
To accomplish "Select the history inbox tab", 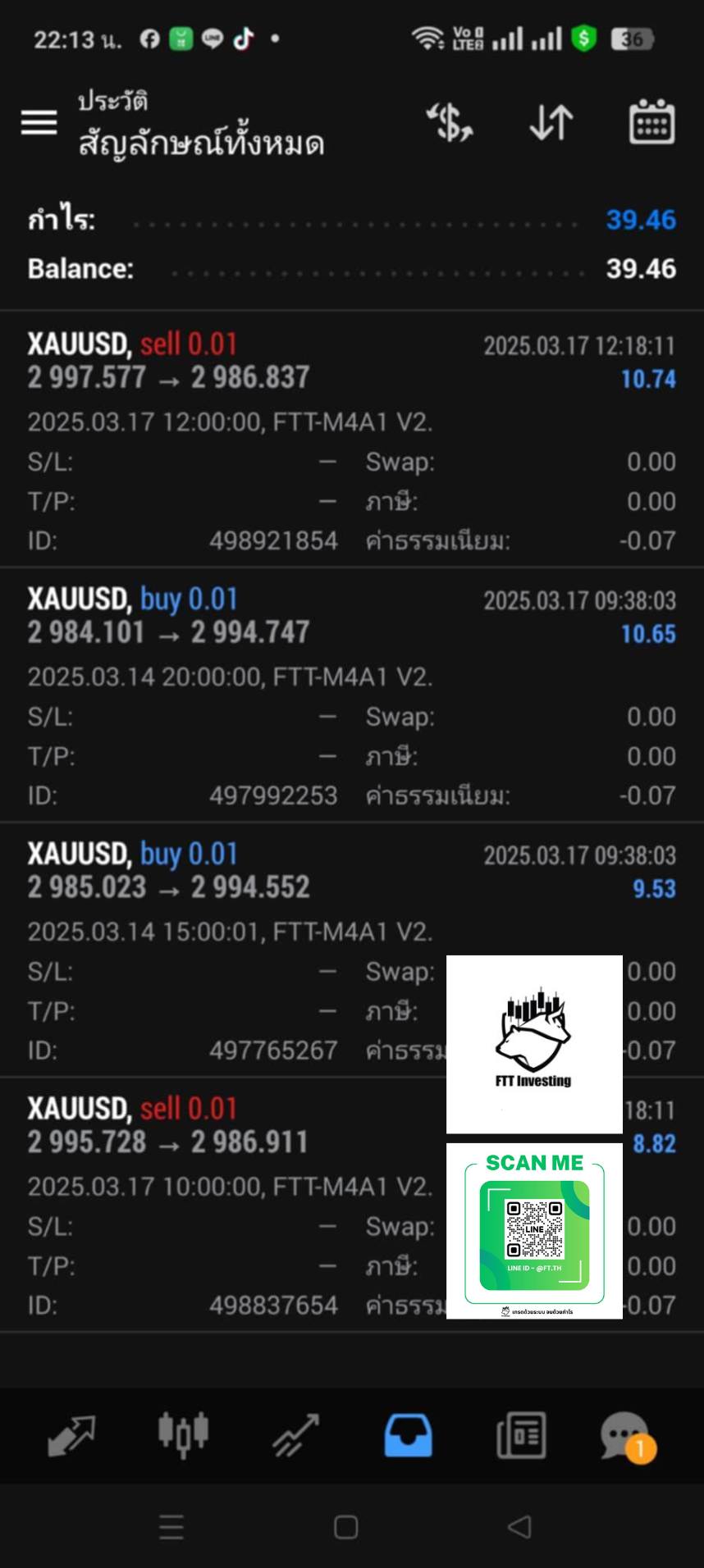I will [409, 1435].
